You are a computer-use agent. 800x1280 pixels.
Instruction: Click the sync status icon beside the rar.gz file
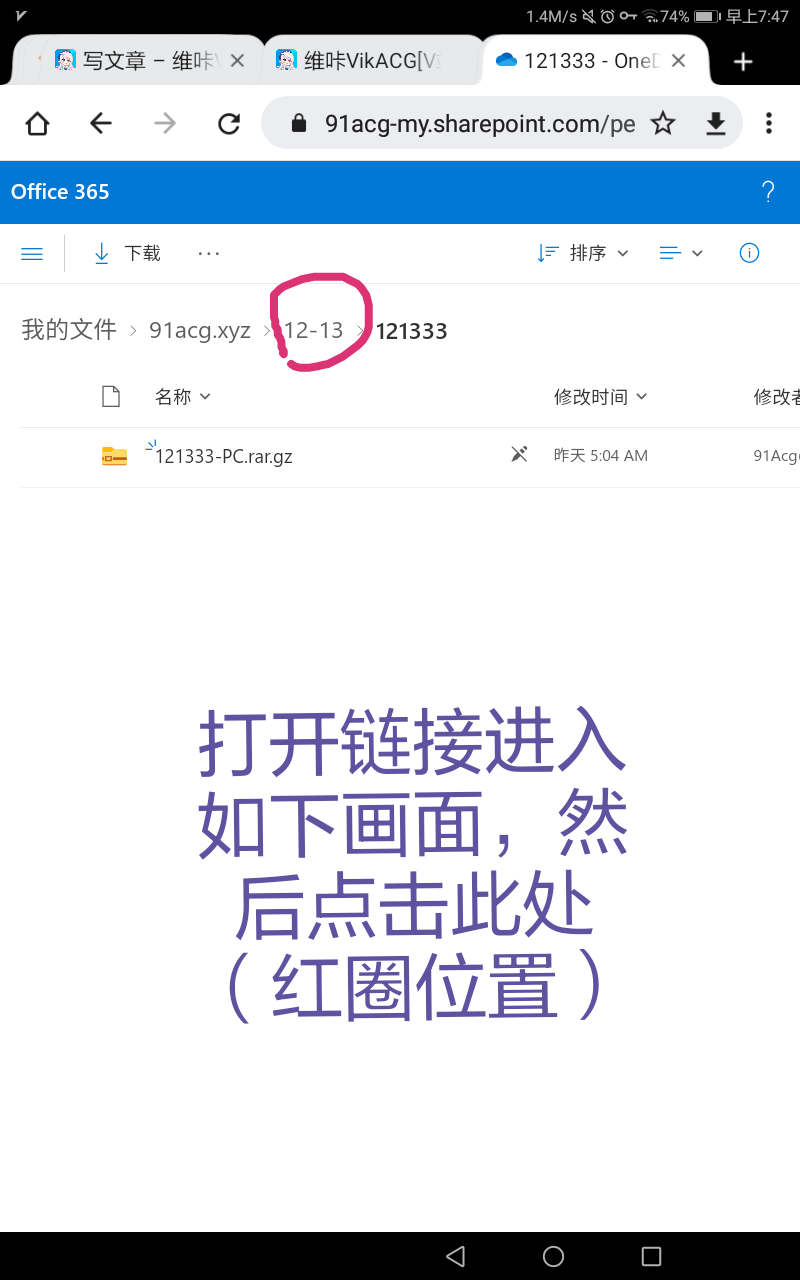tap(519, 454)
